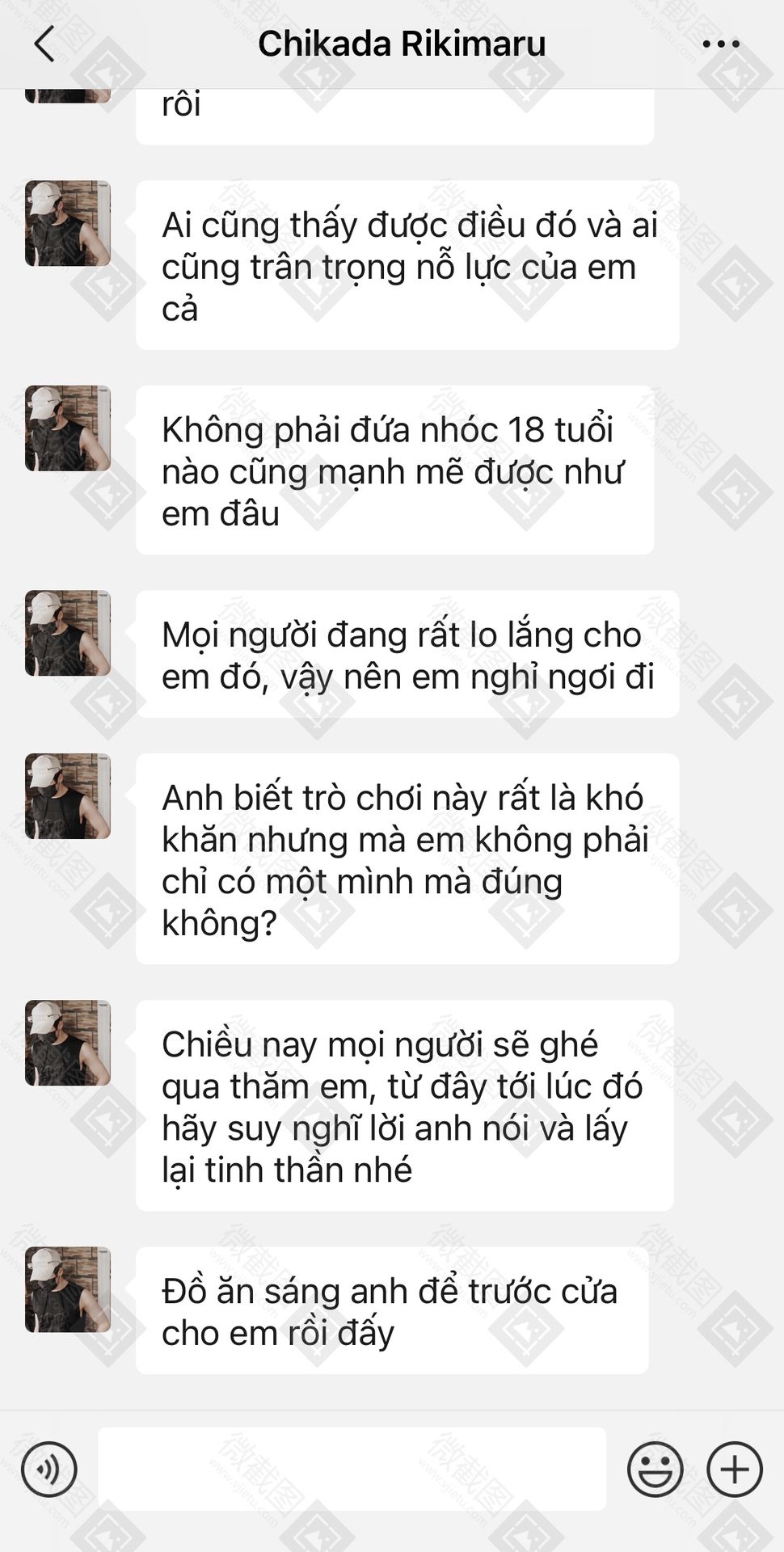Focus the message text field

pyautogui.click(x=352, y=1469)
